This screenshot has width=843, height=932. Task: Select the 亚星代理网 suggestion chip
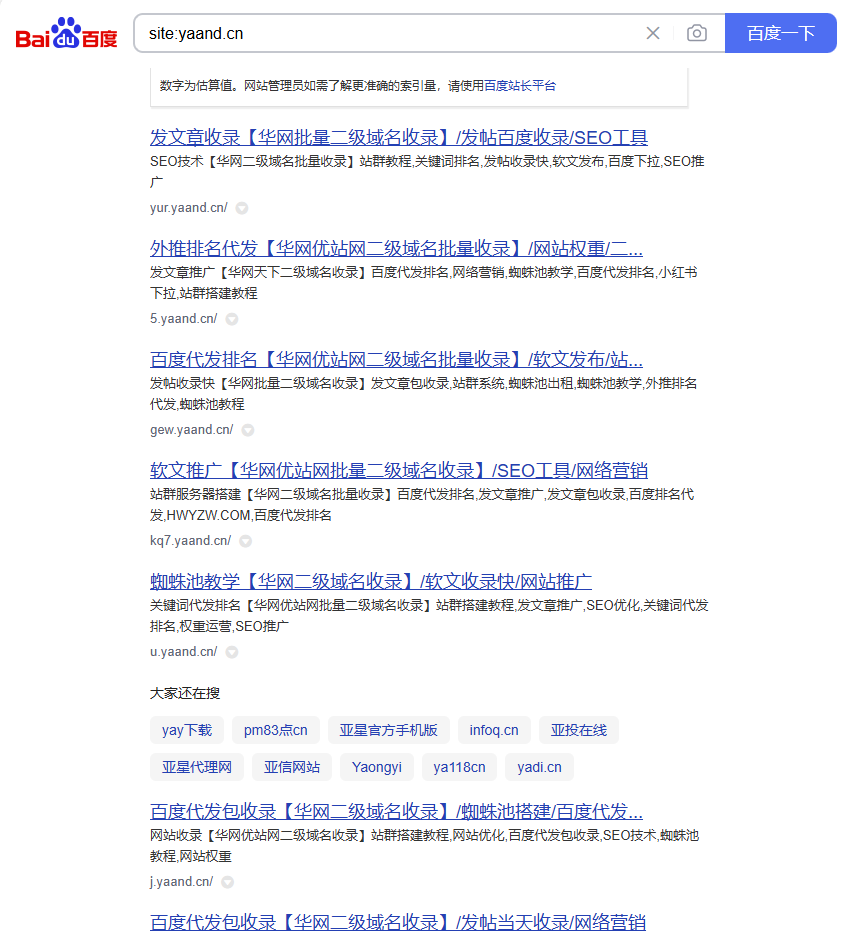click(x=197, y=767)
